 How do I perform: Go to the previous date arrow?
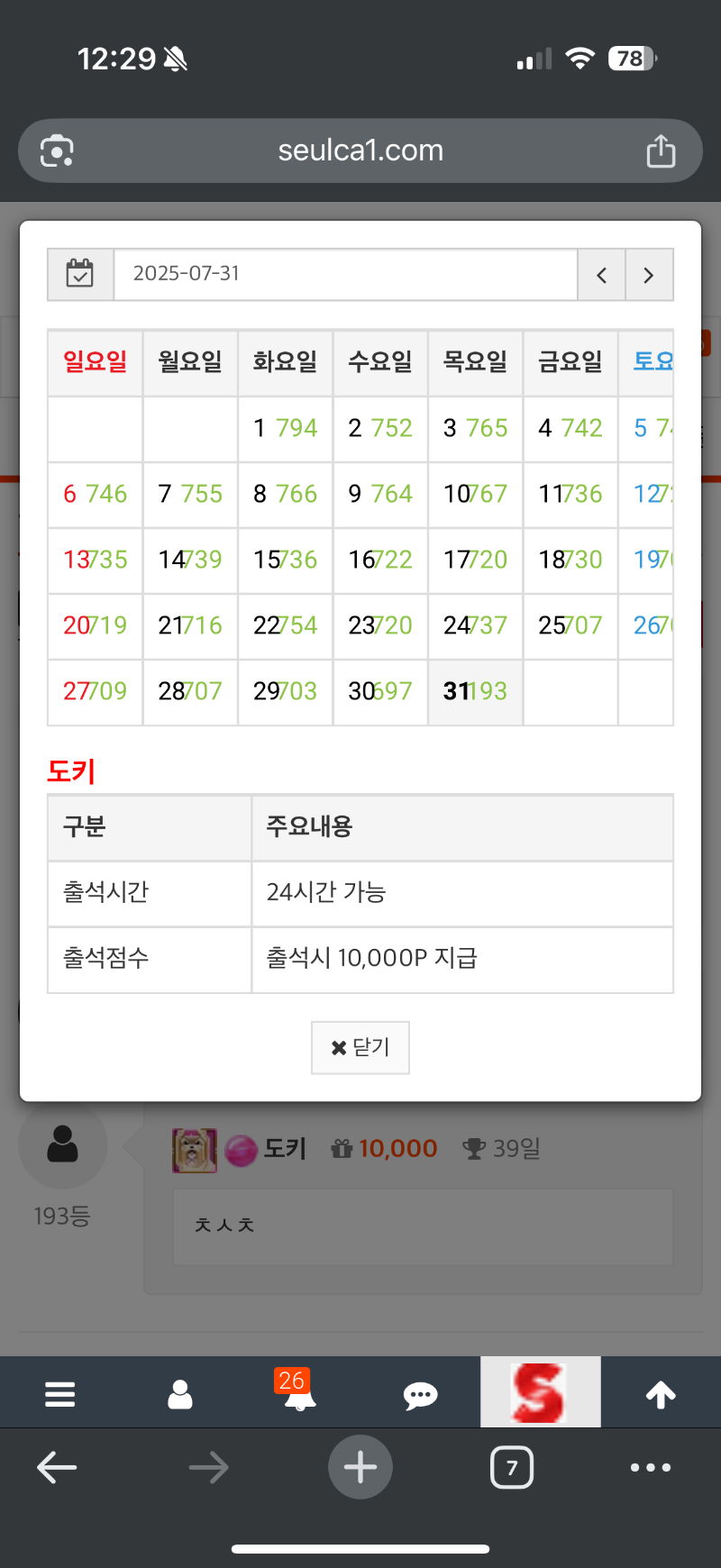601,275
